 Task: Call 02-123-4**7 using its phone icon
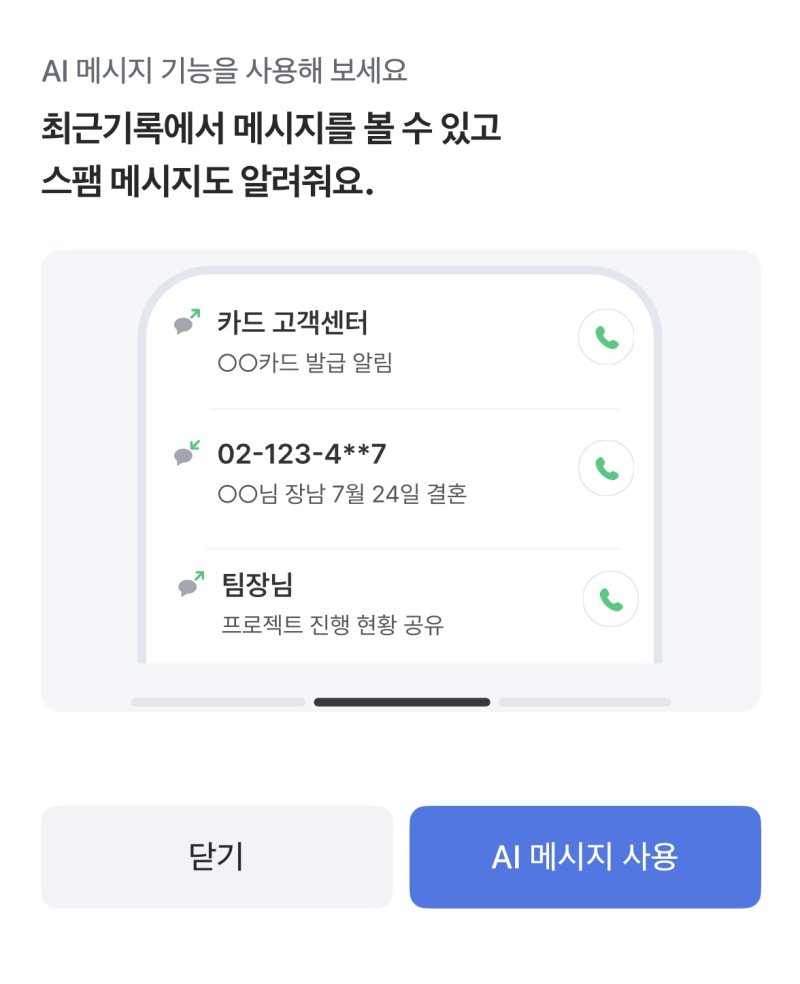[606, 468]
